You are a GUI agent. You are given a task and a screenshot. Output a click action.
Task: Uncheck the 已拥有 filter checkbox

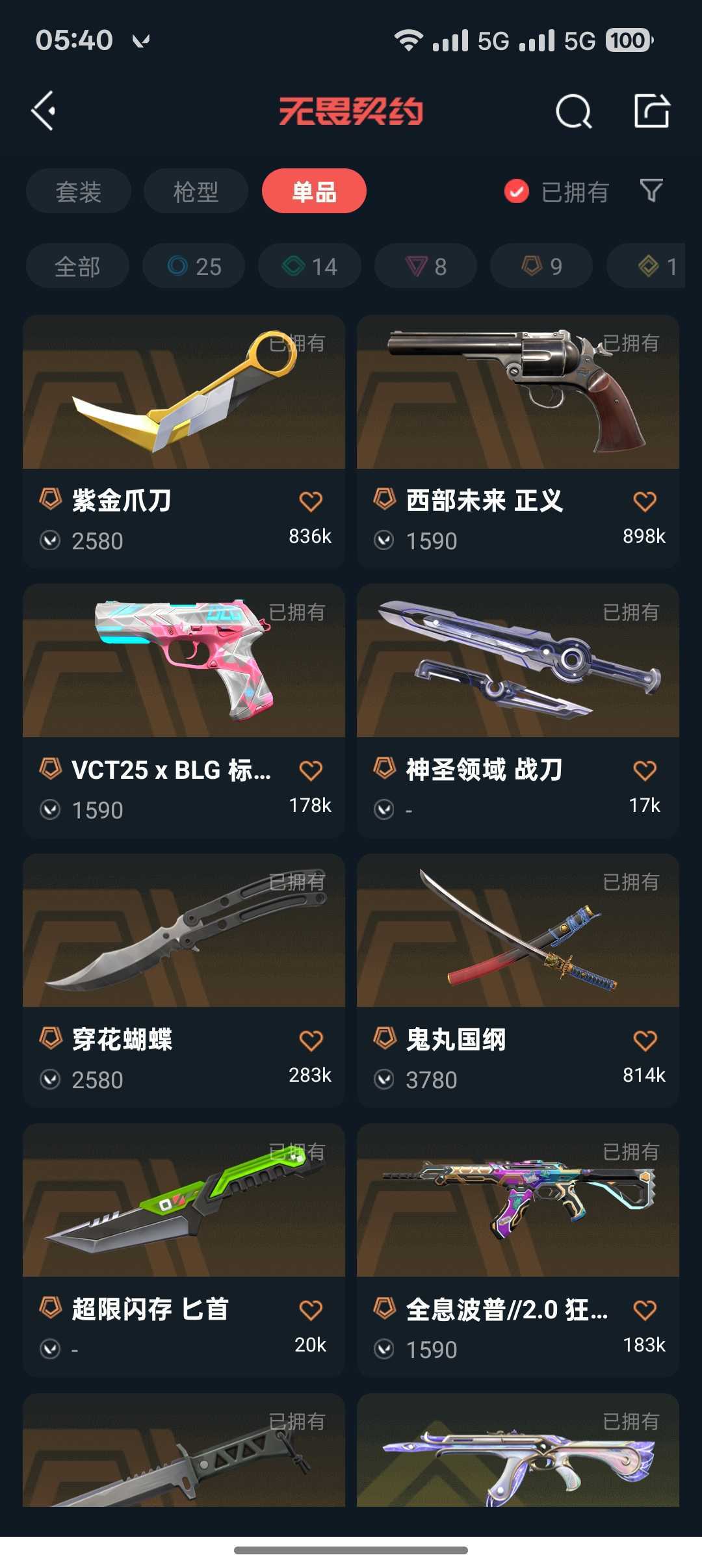click(x=517, y=192)
